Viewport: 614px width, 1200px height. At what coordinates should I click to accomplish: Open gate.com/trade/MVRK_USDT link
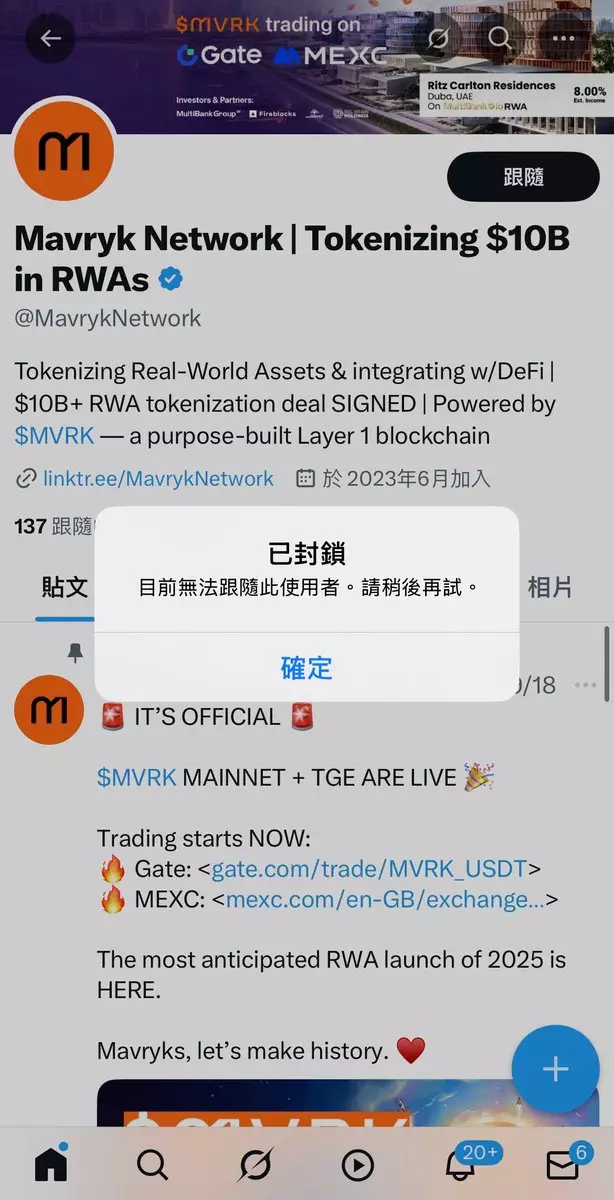(x=368, y=868)
